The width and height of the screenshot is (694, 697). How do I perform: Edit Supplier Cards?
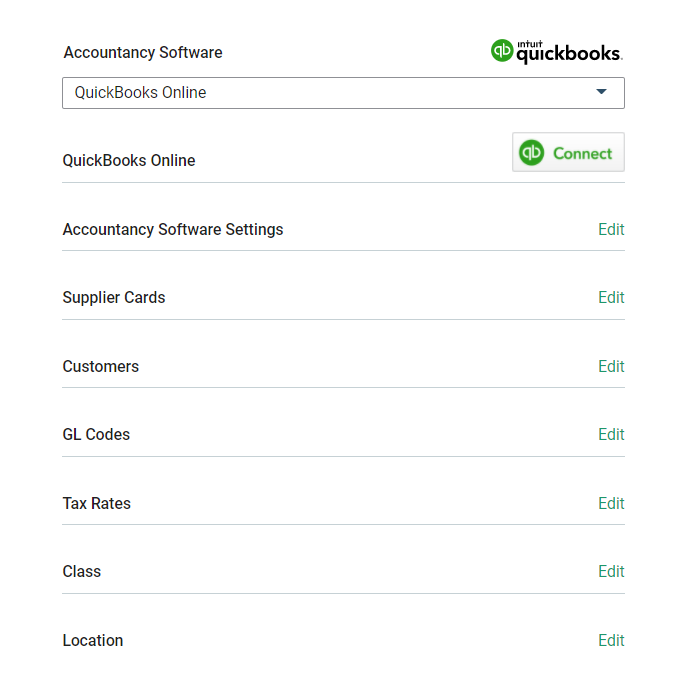point(611,297)
